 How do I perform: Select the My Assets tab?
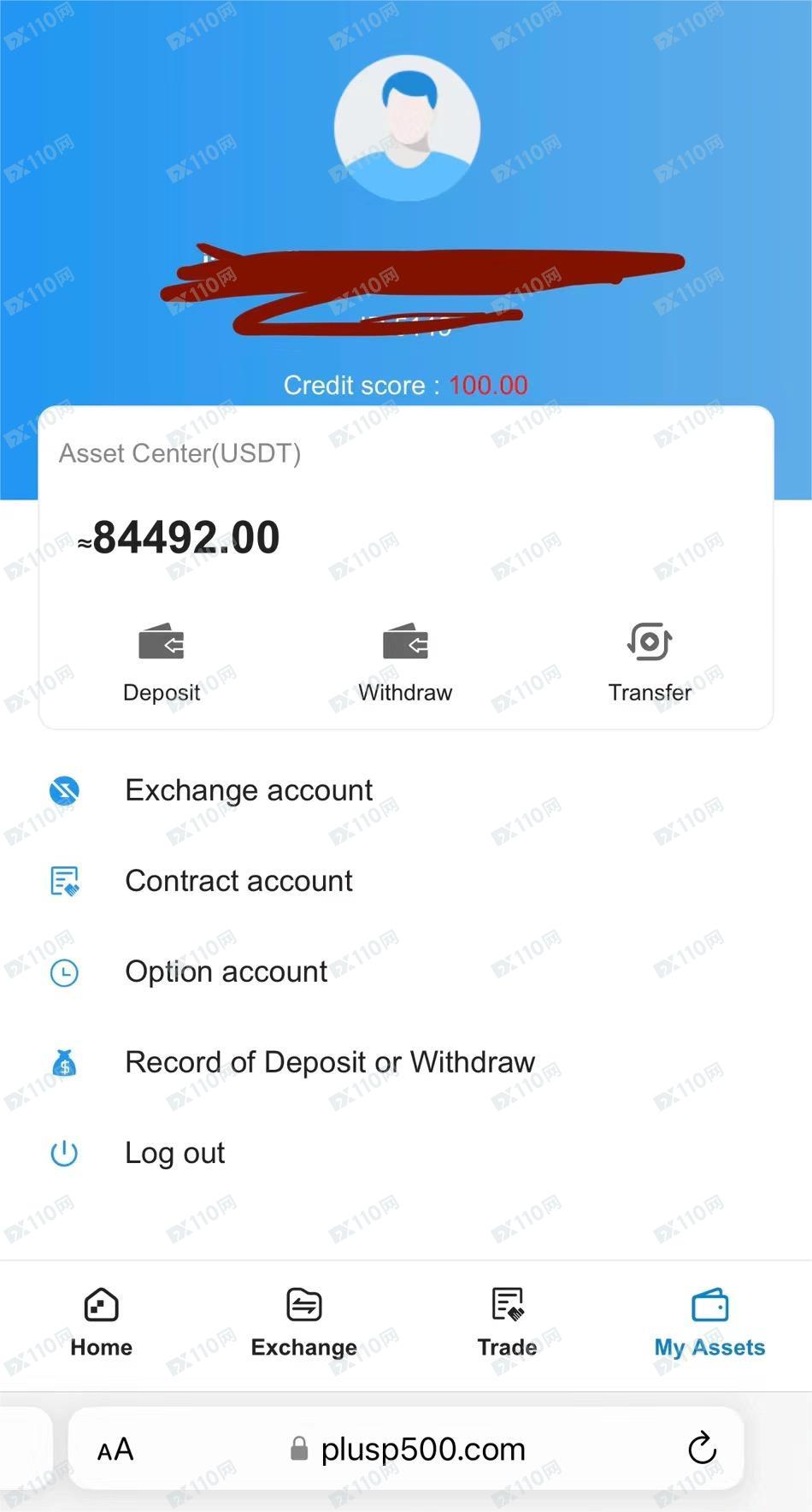[709, 1322]
